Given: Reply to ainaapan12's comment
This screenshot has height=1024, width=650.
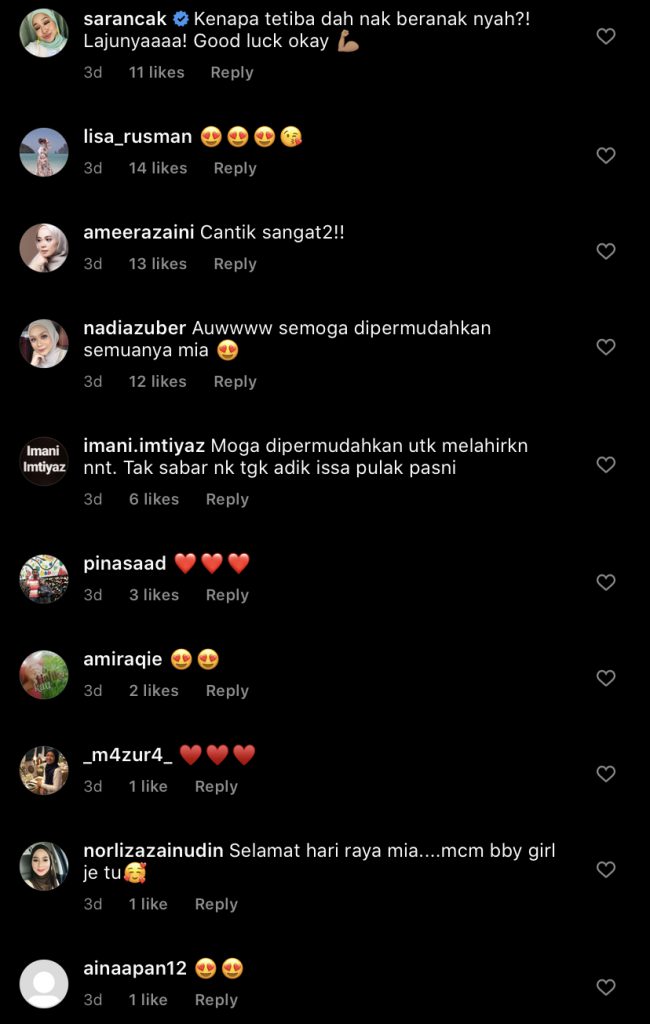Looking at the screenshot, I should click(x=216, y=1000).
